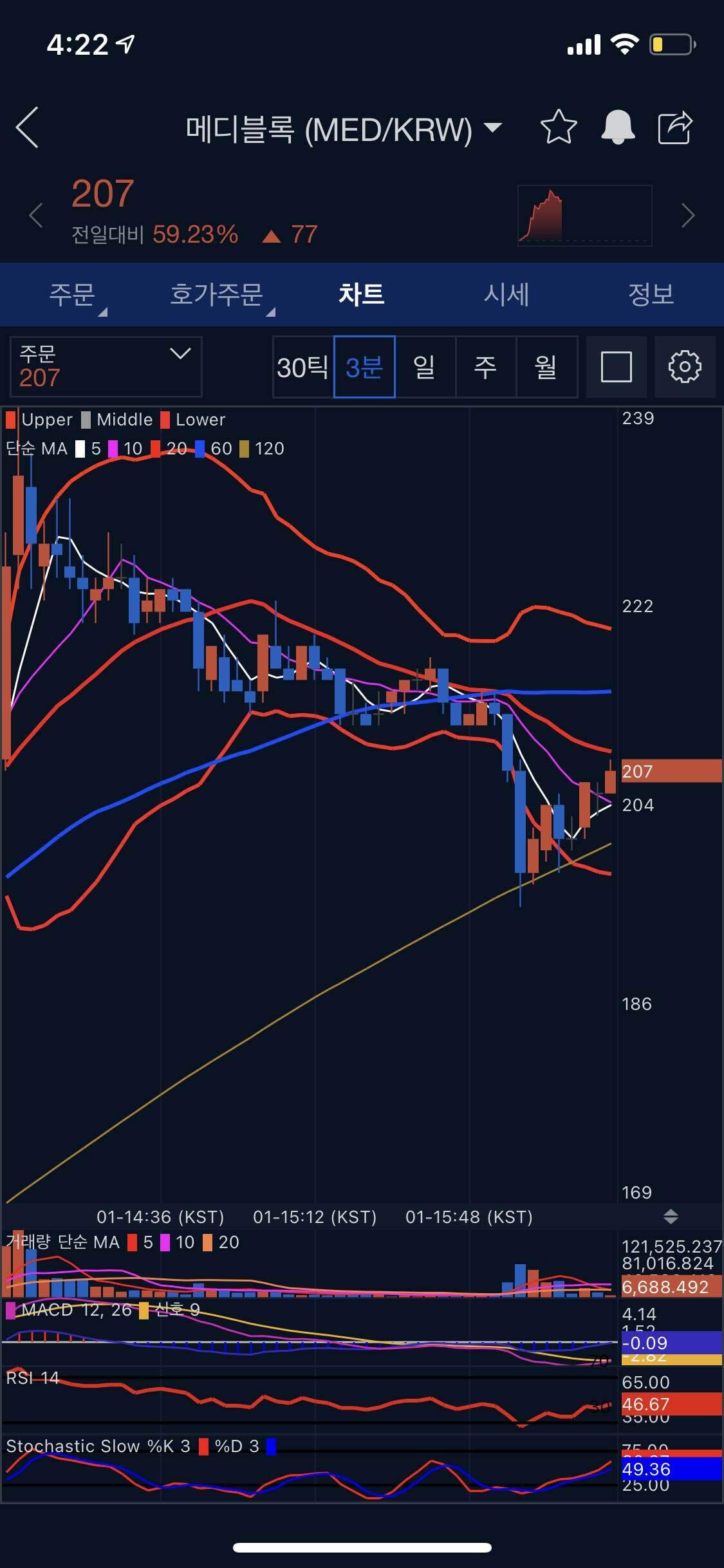Open the price alert bell

point(617,127)
